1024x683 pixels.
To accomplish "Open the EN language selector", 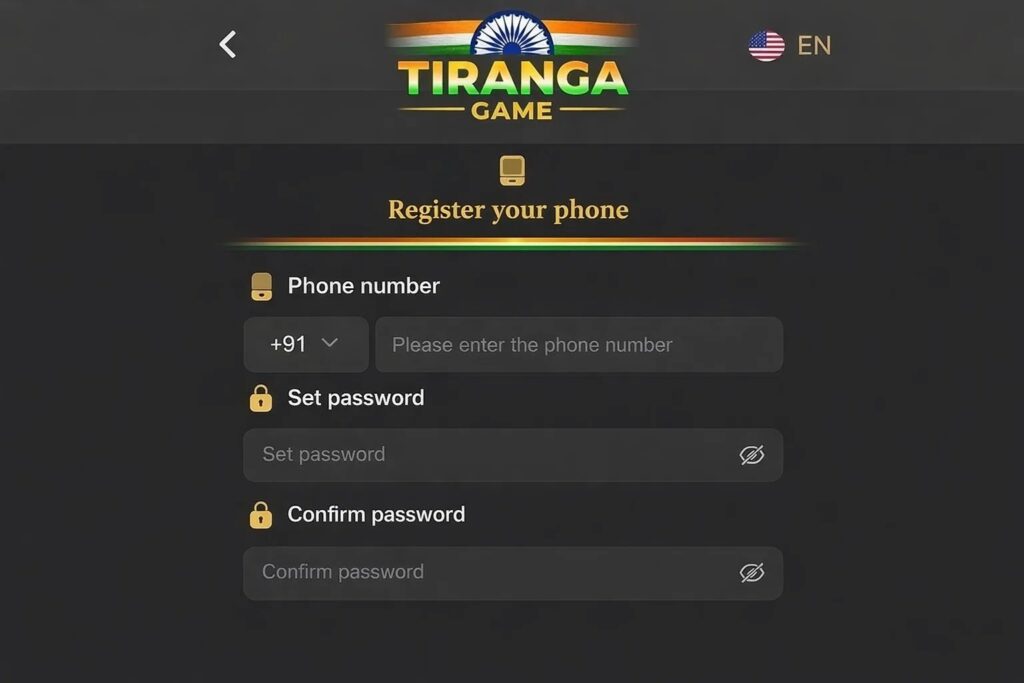I will pyautogui.click(x=790, y=45).
